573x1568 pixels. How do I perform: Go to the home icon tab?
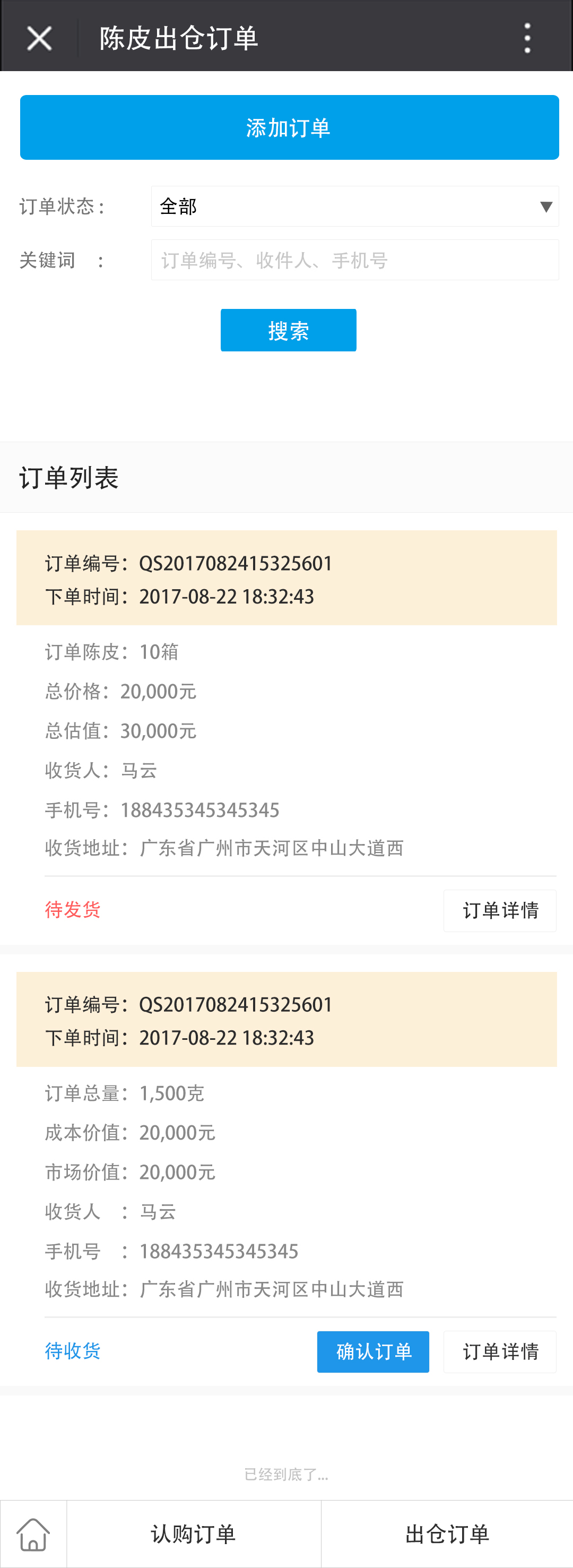click(x=33, y=1534)
